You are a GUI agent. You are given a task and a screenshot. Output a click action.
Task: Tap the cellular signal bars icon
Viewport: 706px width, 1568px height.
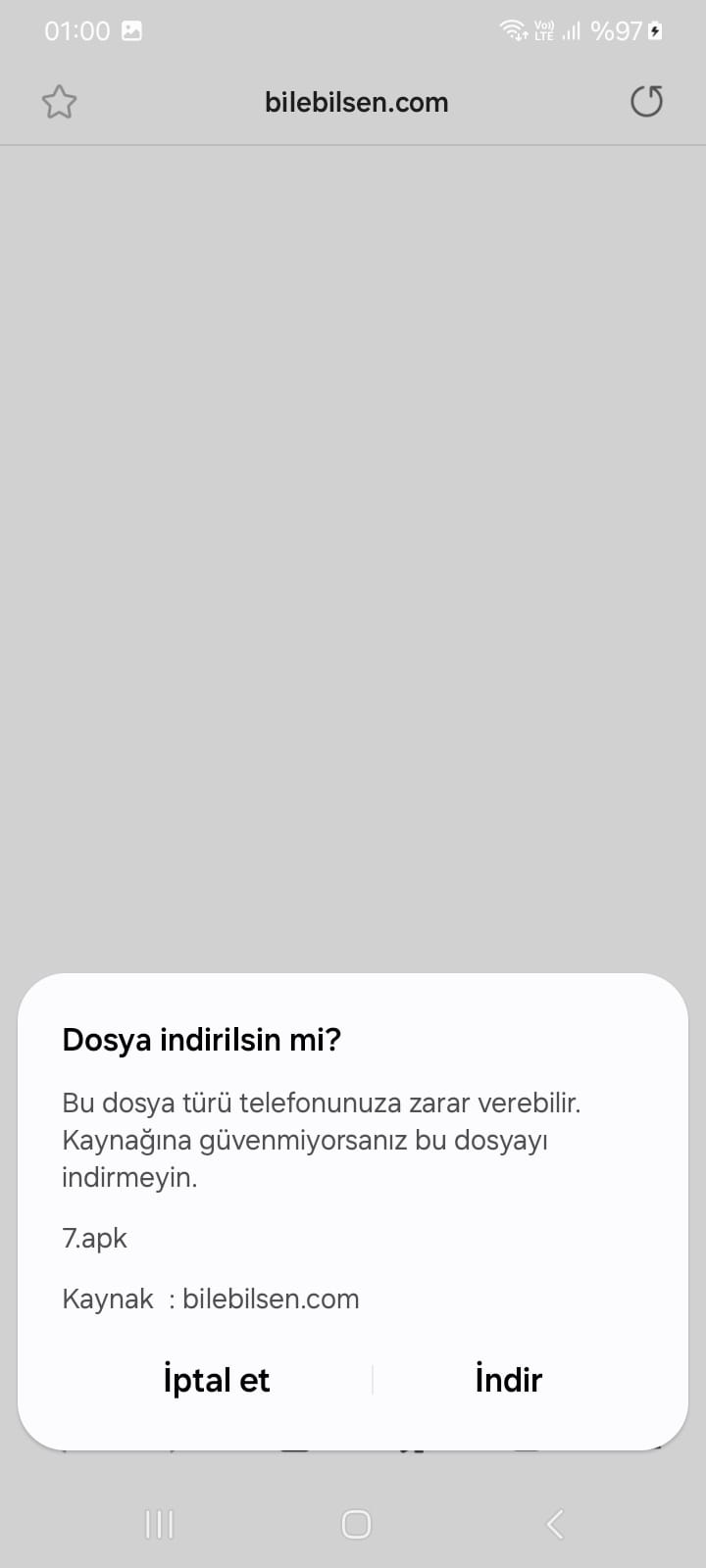point(572,30)
